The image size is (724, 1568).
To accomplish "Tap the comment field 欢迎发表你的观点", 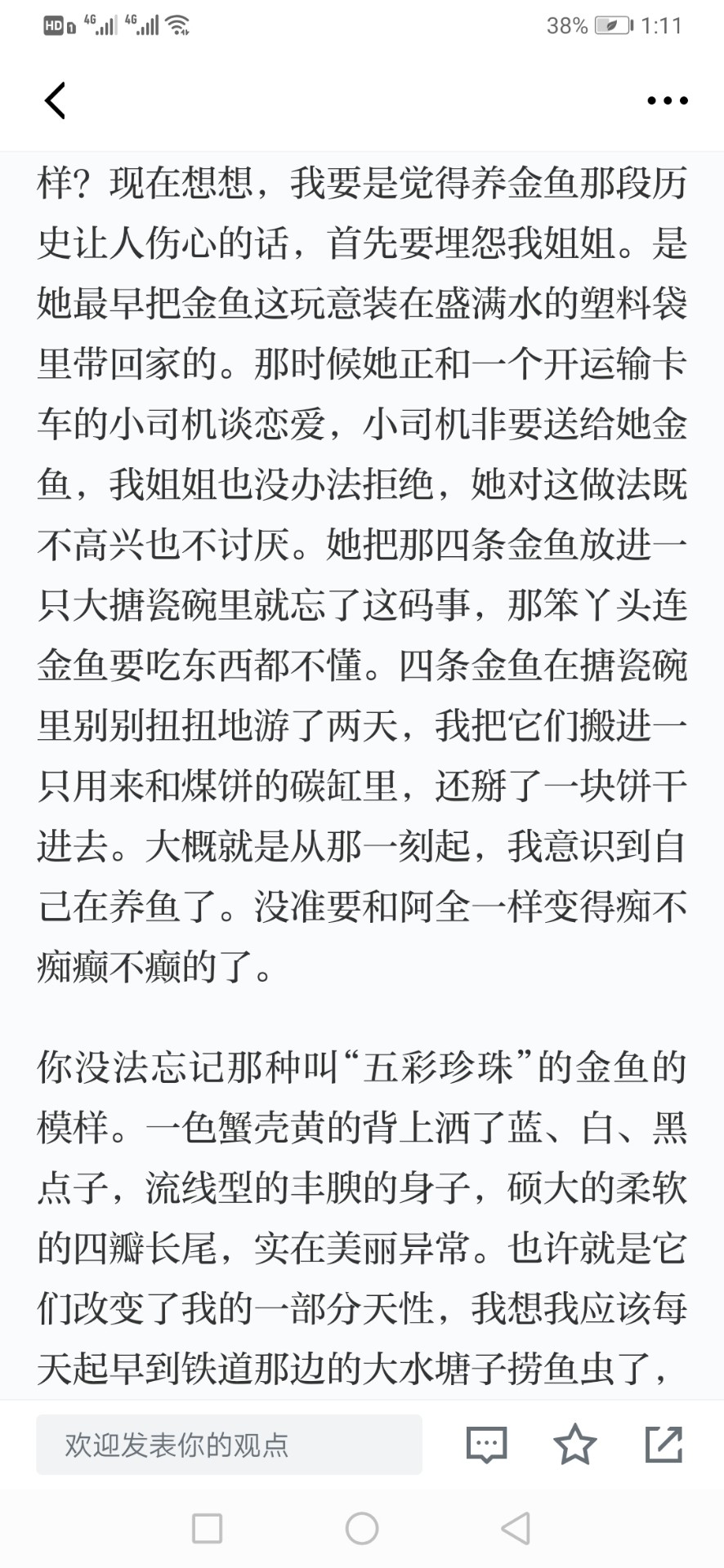I will [229, 1445].
